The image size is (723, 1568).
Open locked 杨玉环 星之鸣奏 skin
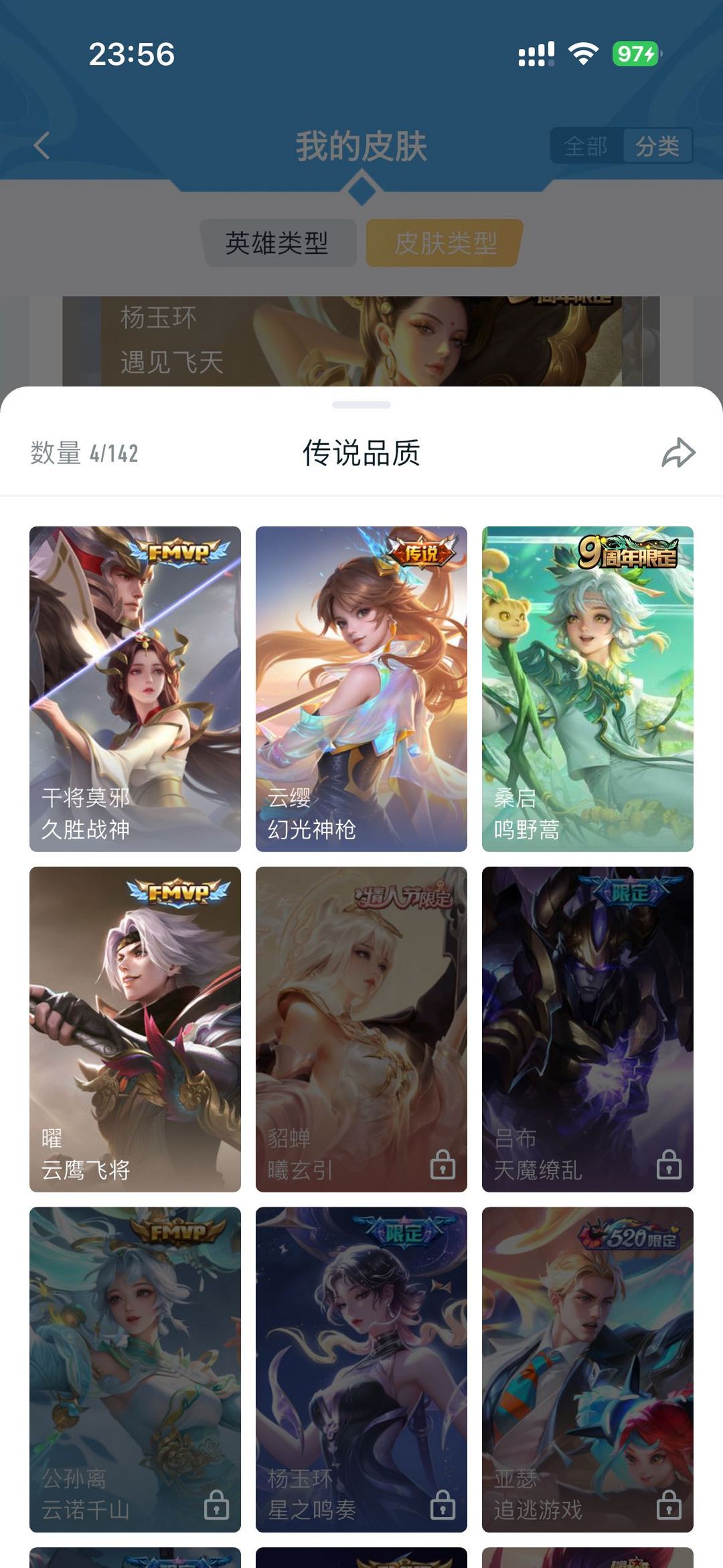361,1369
